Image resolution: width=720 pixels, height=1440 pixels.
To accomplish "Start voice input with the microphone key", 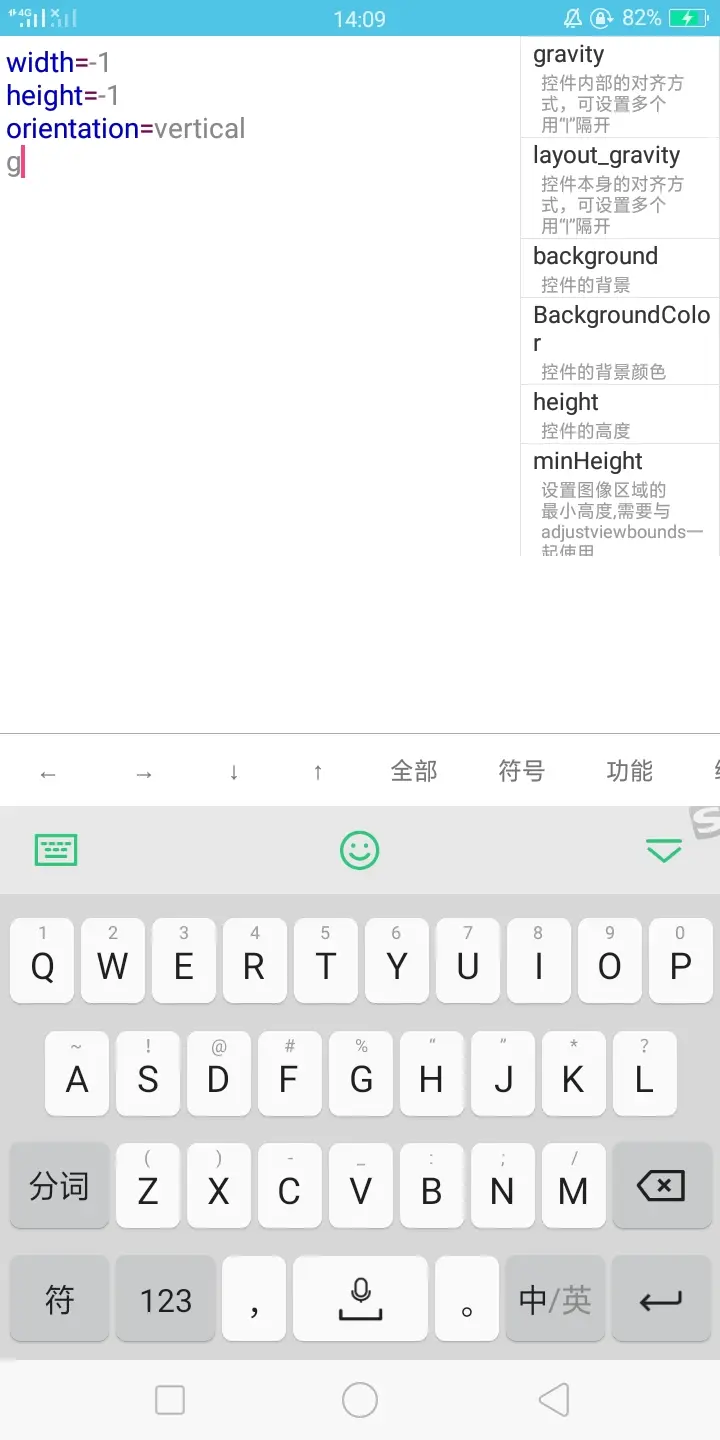I will click(361, 1299).
